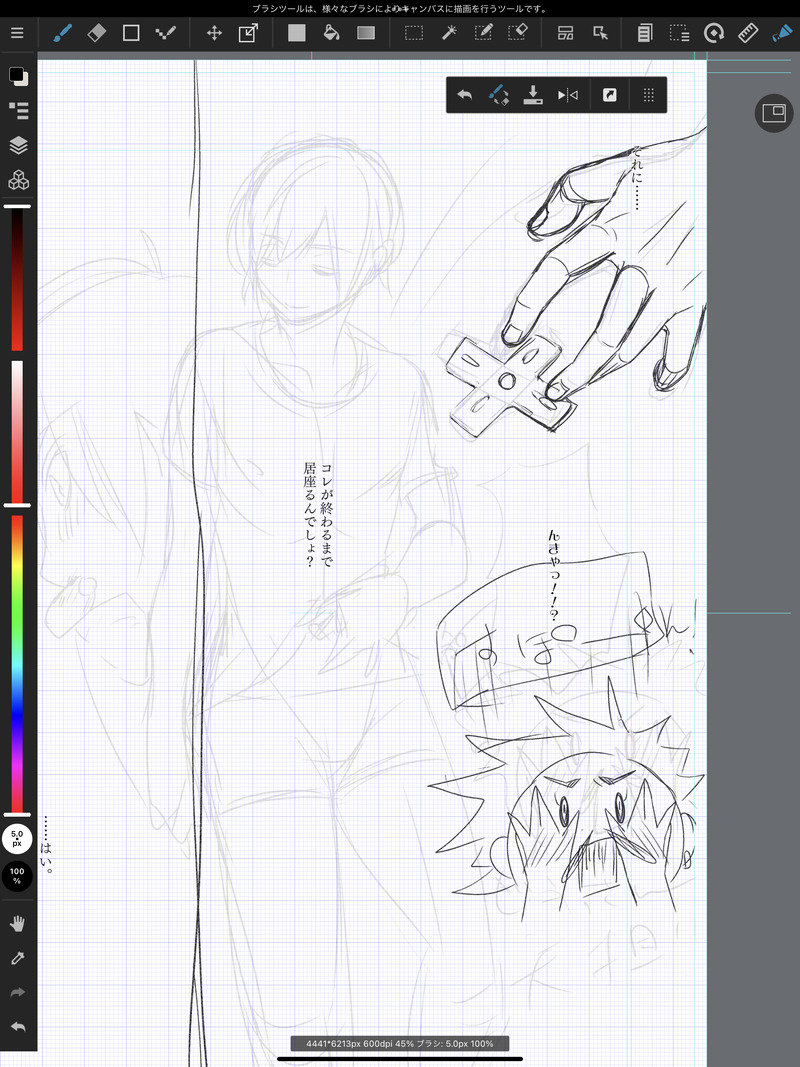Pick the bucket fill tool
This screenshot has width=800, height=1067.
[331, 33]
